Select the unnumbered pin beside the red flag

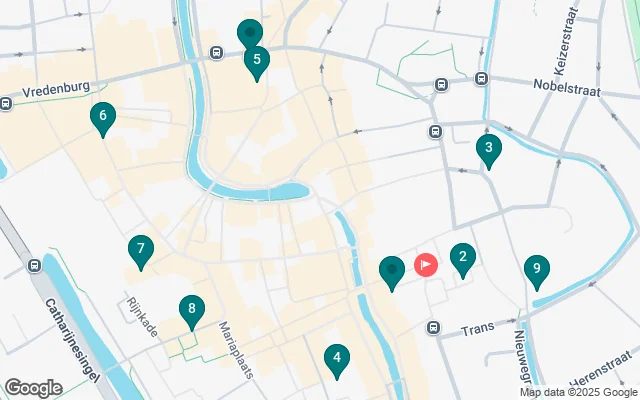392,271
